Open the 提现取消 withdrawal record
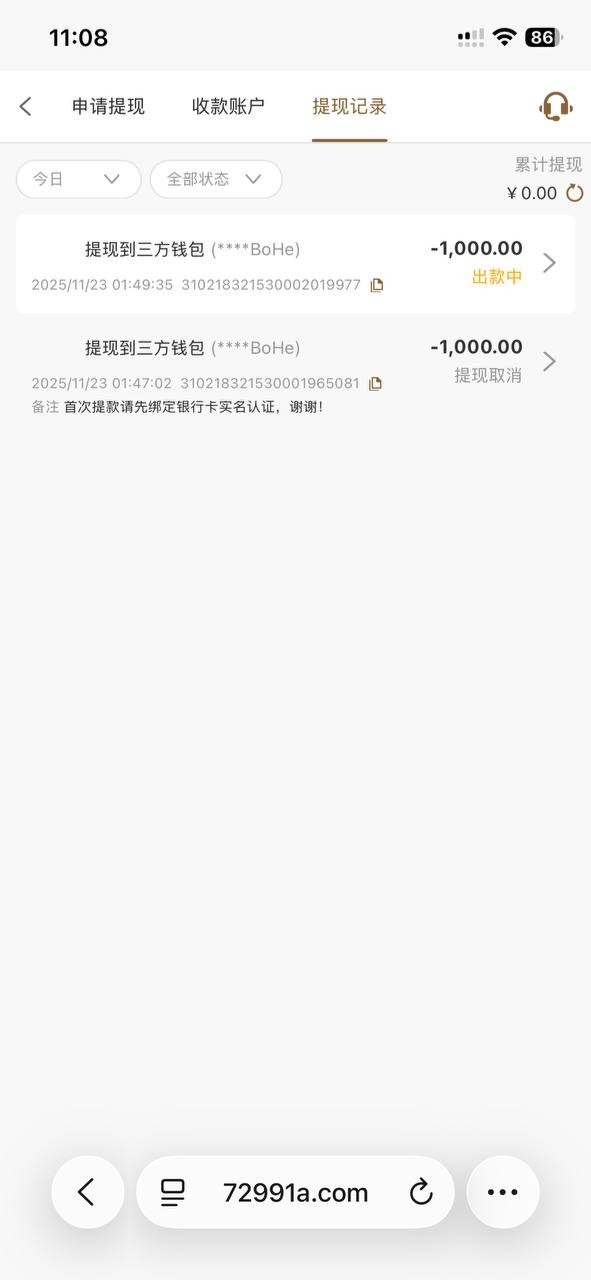Image resolution: width=591 pixels, height=1280 pixels. point(295,372)
